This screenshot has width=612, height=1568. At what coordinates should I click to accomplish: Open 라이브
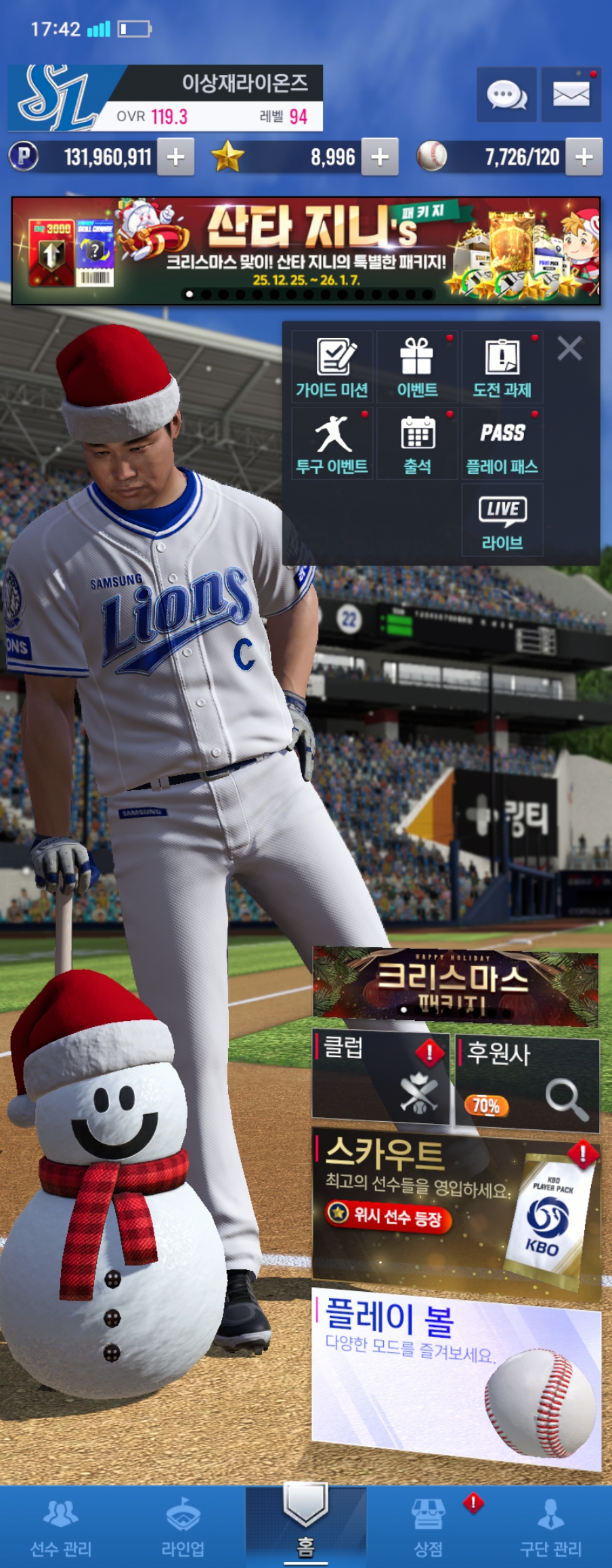(x=502, y=521)
